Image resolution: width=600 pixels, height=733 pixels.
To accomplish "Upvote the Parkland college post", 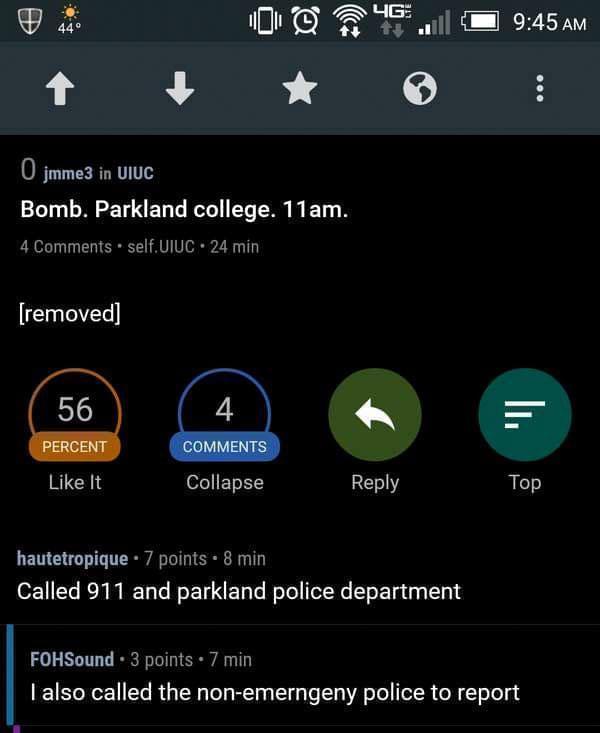I will click(x=60, y=90).
